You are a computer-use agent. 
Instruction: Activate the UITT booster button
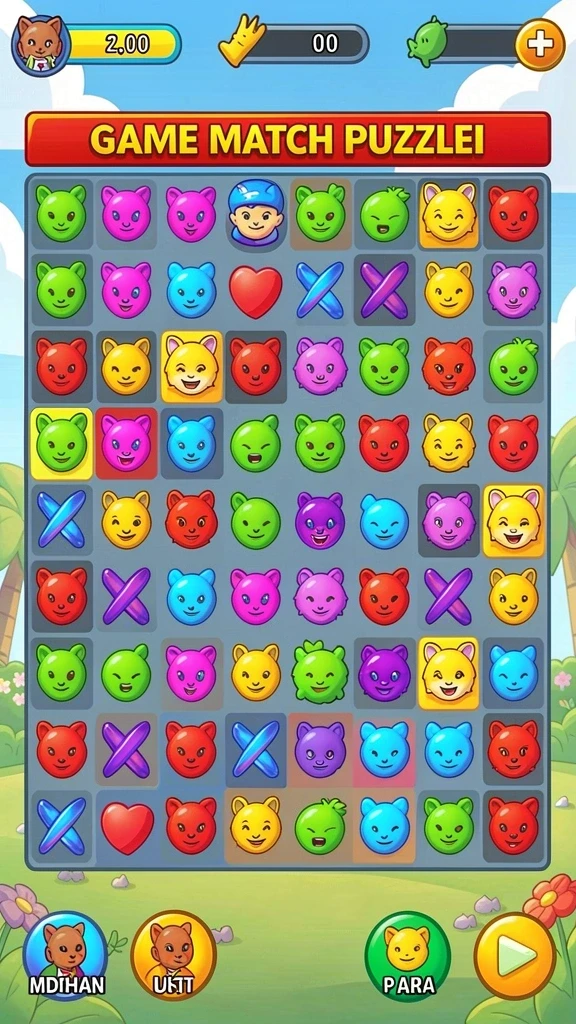click(174, 956)
